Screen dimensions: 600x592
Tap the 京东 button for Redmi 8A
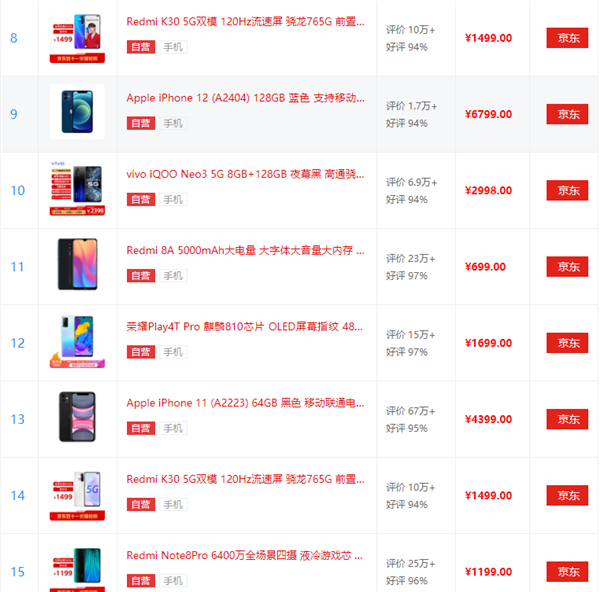(567, 266)
